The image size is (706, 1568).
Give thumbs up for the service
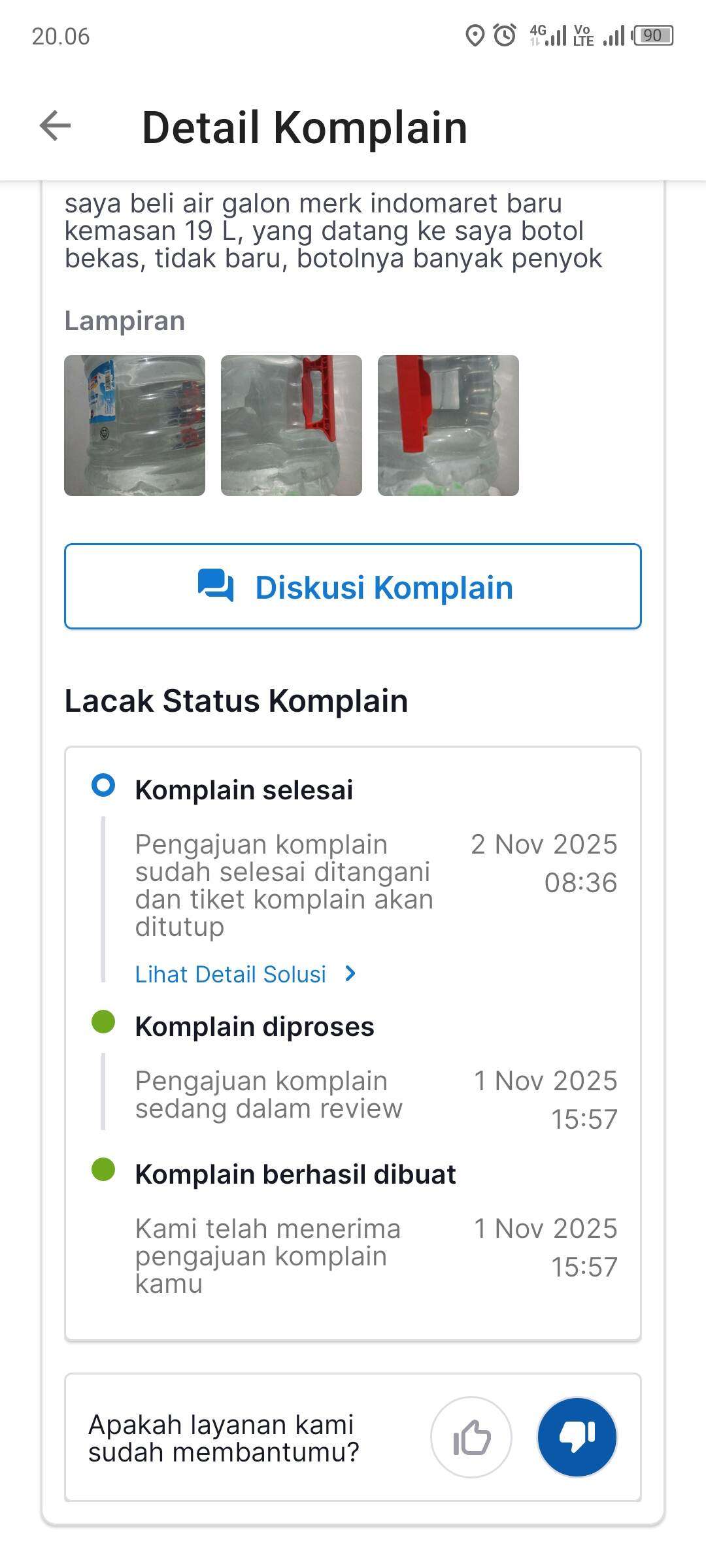coord(471,1437)
